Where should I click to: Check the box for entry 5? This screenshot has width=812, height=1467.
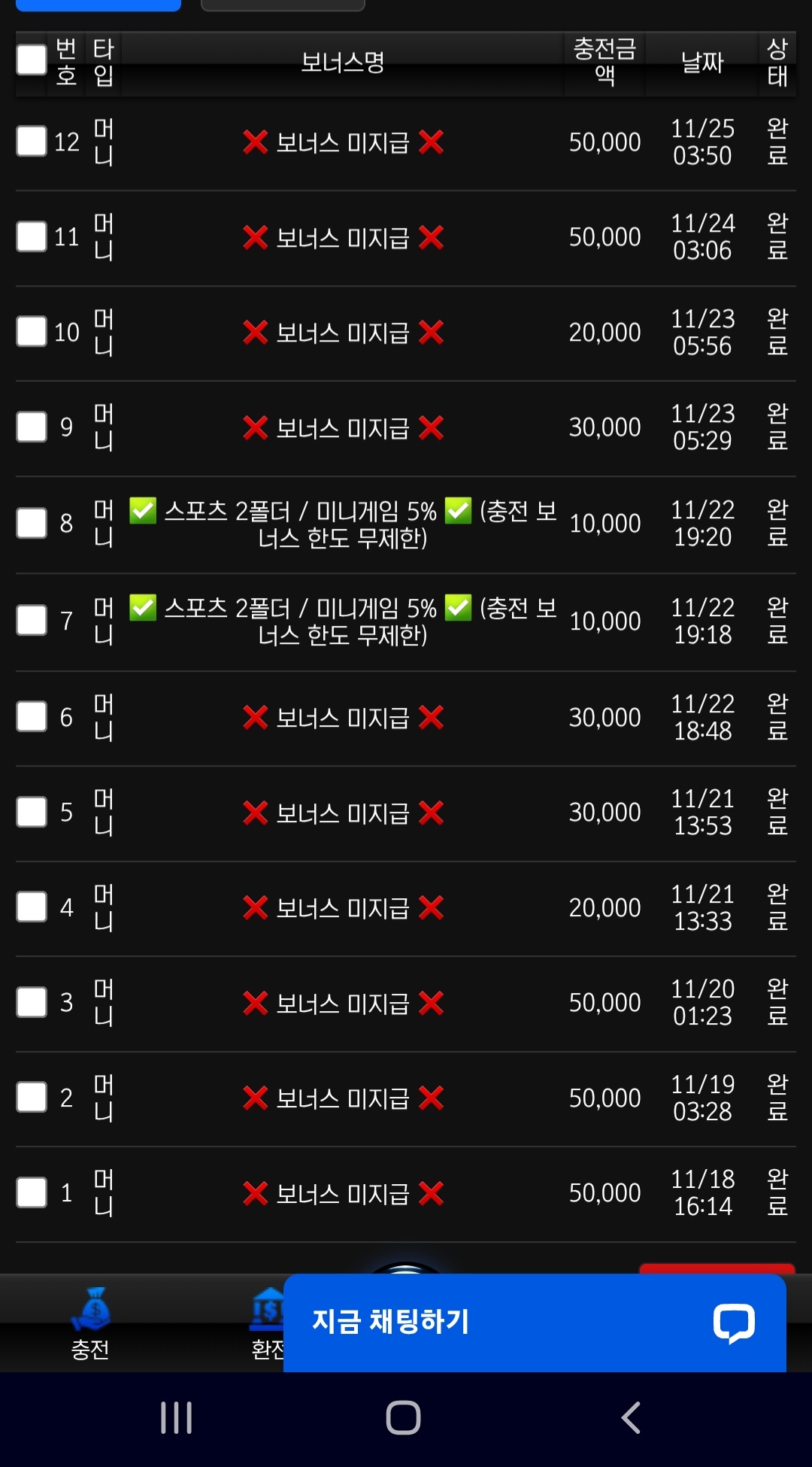point(32,812)
